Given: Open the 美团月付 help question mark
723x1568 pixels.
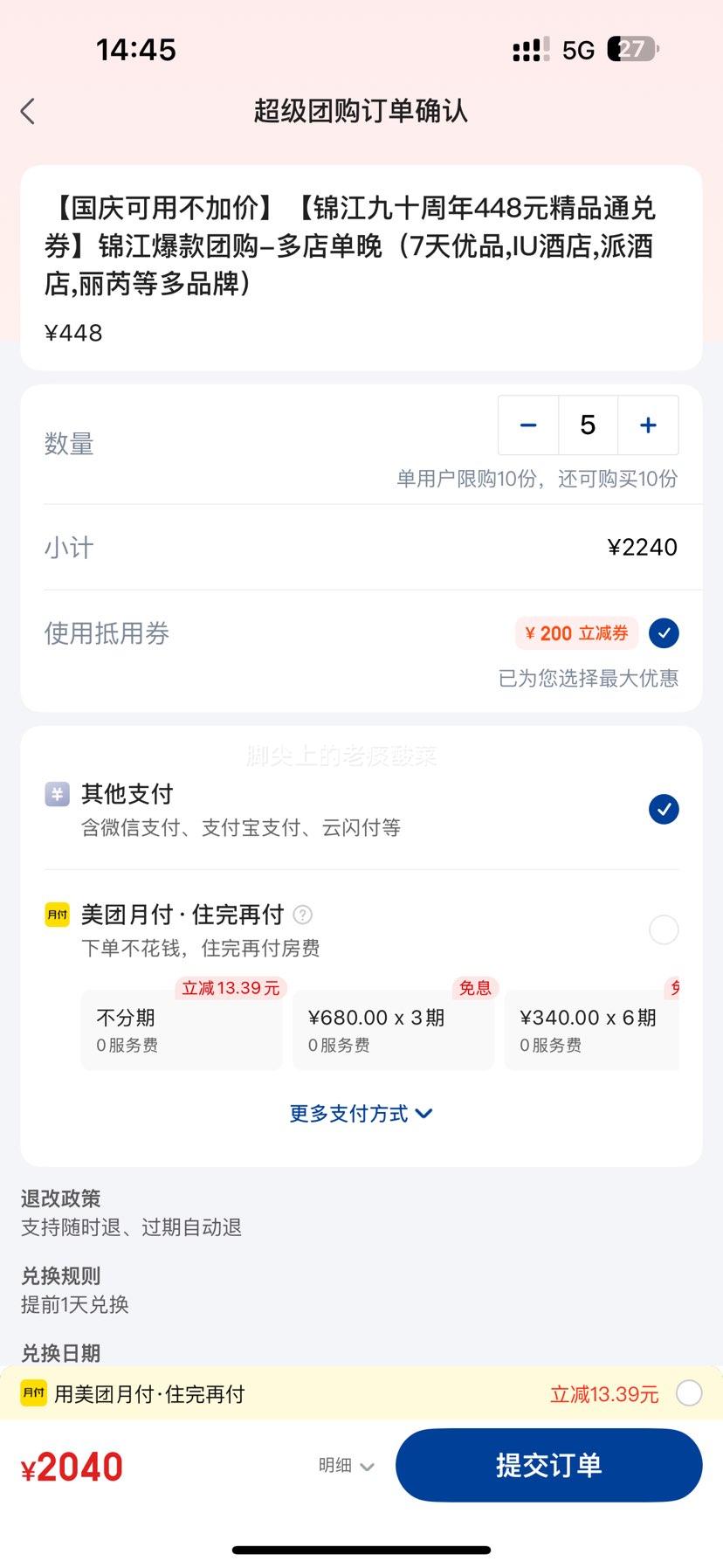Looking at the screenshot, I should point(303,915).
